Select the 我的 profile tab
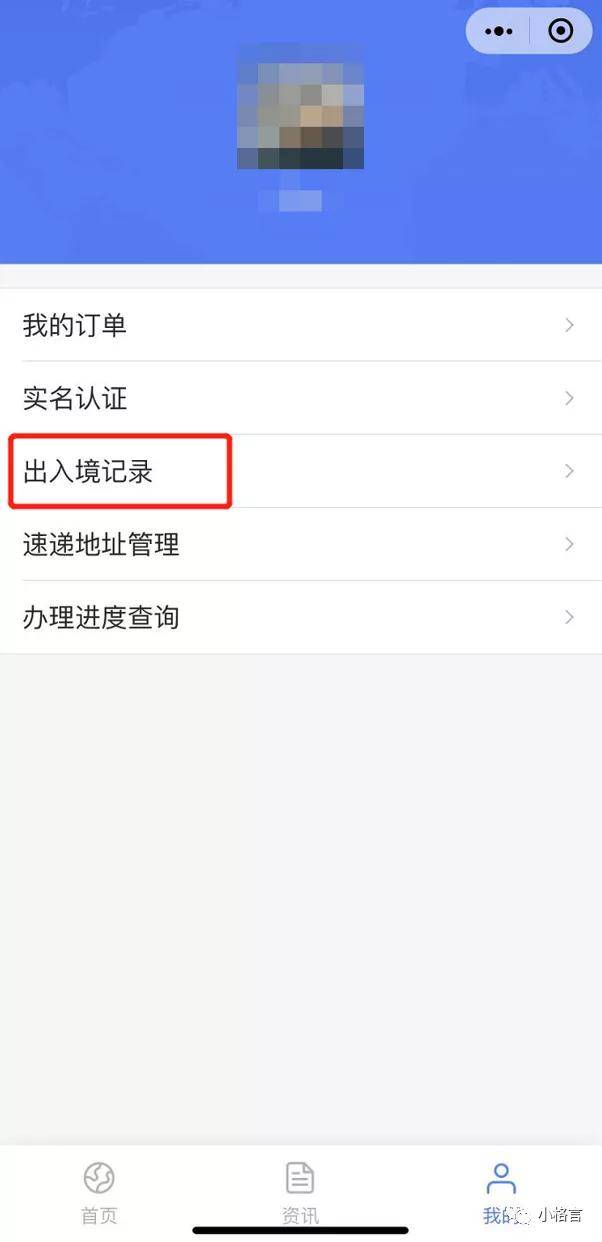The height and width of the screenshot is (1242, 602). 500,1192
